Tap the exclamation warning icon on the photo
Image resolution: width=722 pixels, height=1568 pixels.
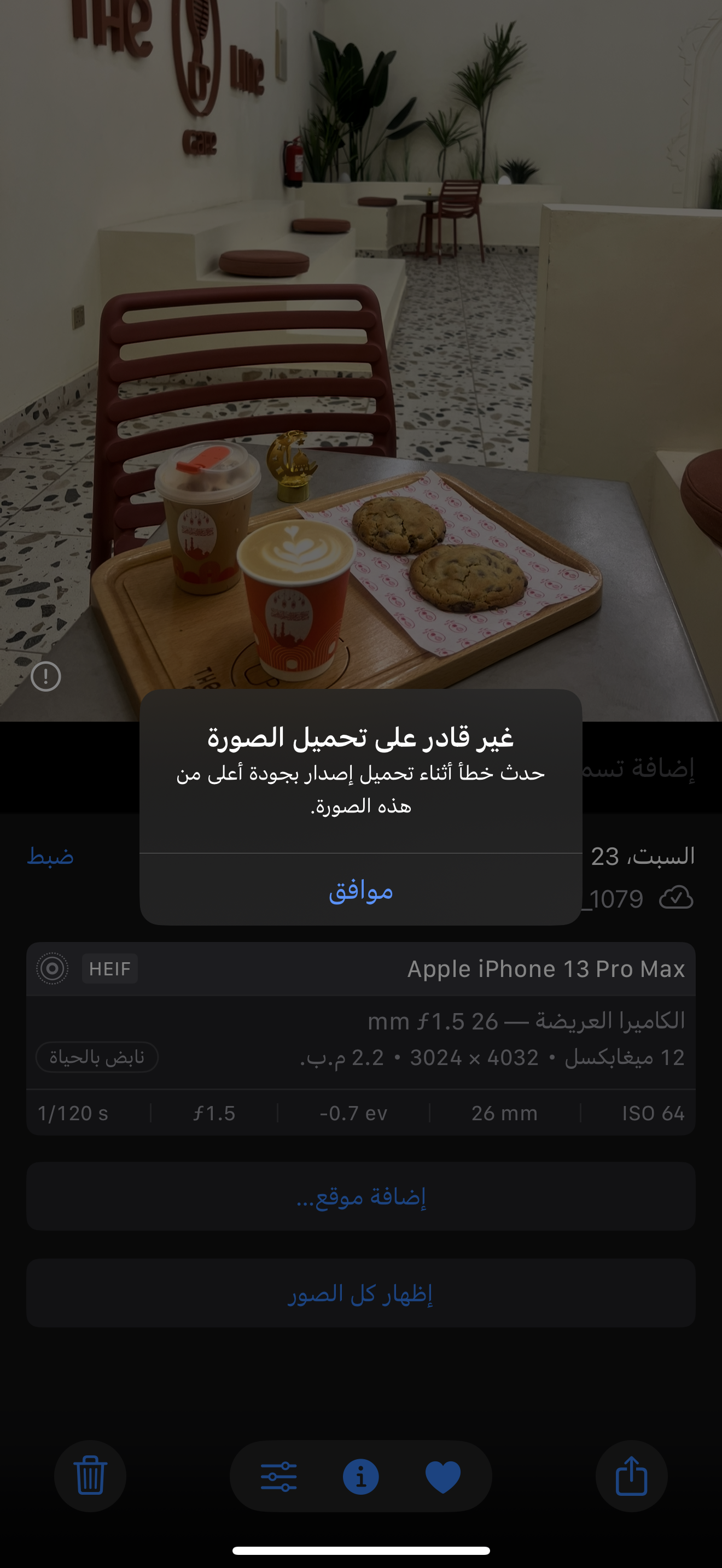coord(45,676)
